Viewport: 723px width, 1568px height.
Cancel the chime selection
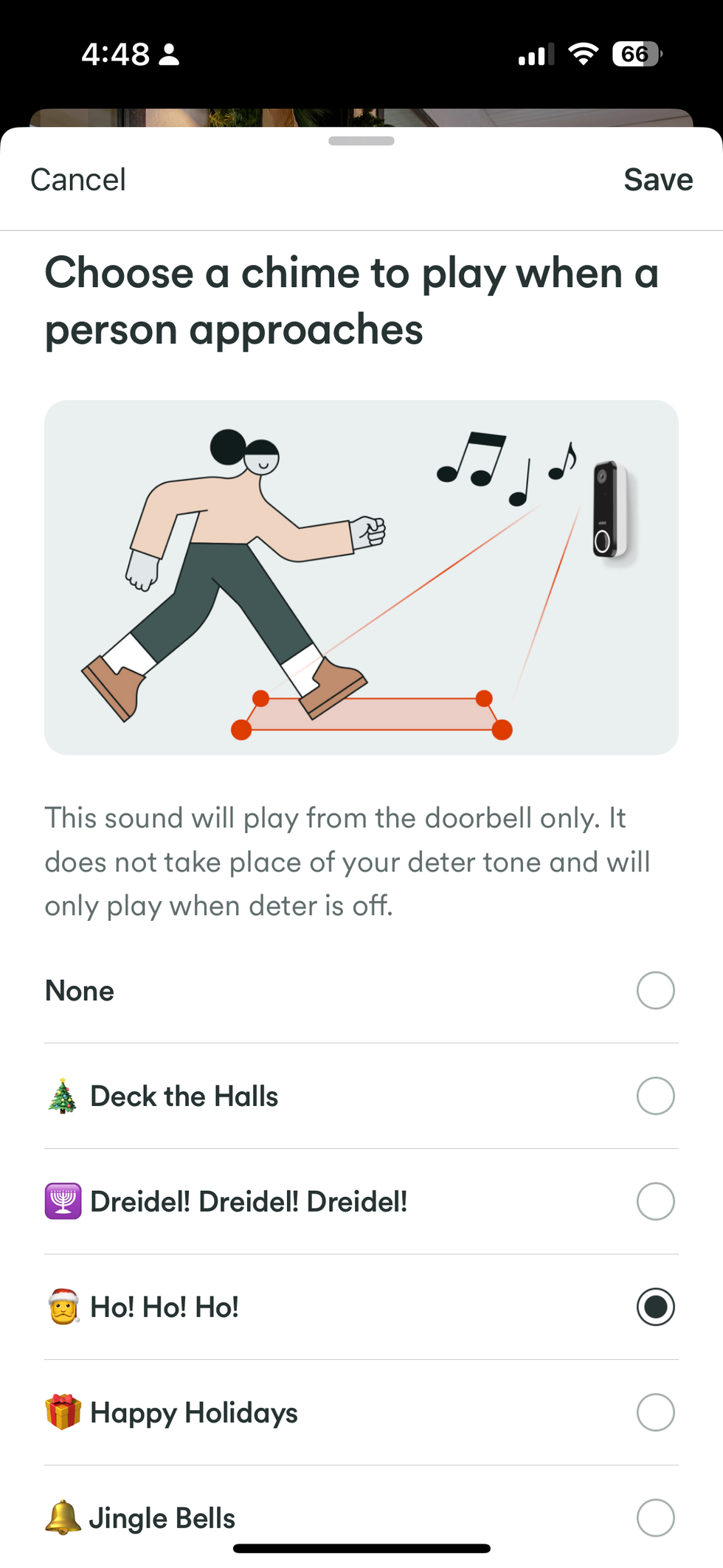(x=77, y=179)
